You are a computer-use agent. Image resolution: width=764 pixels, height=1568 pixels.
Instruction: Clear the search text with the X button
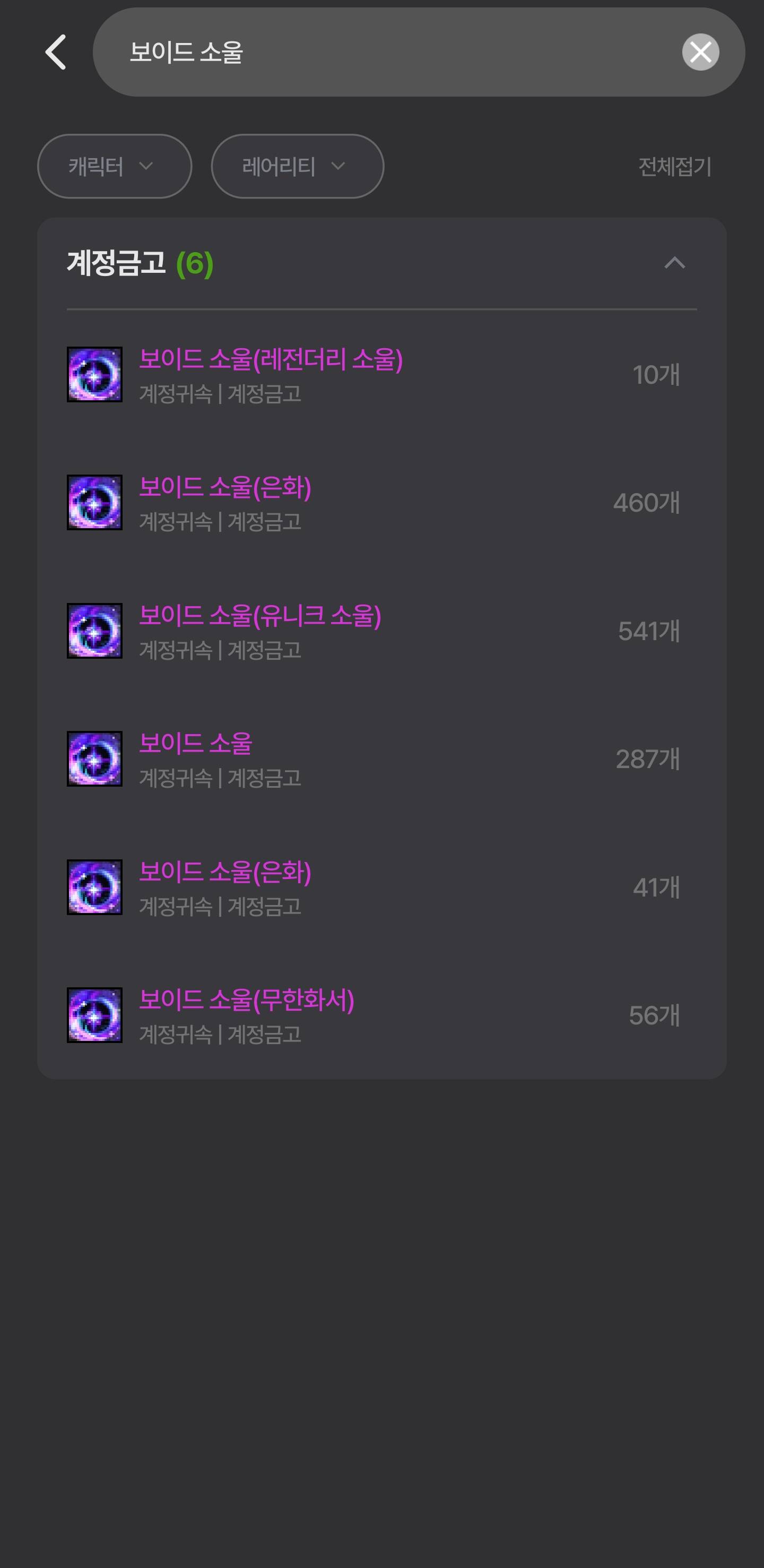pos(700,53)
